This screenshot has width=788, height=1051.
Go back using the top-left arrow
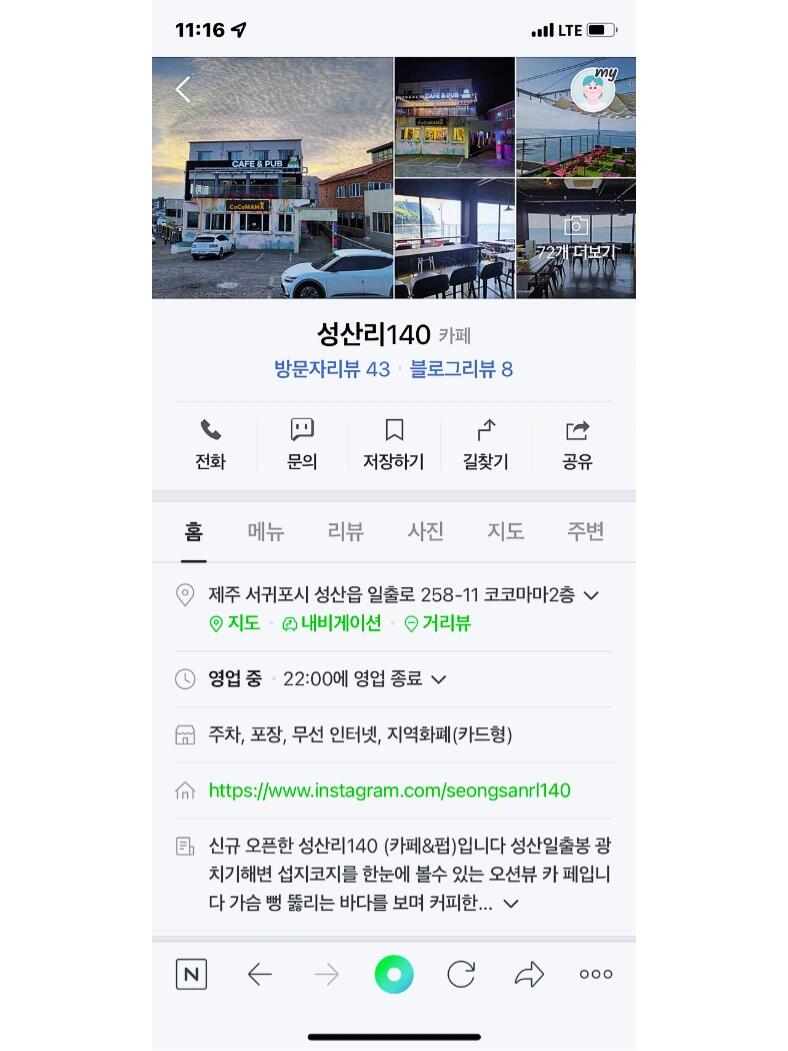tap(183, 90)
